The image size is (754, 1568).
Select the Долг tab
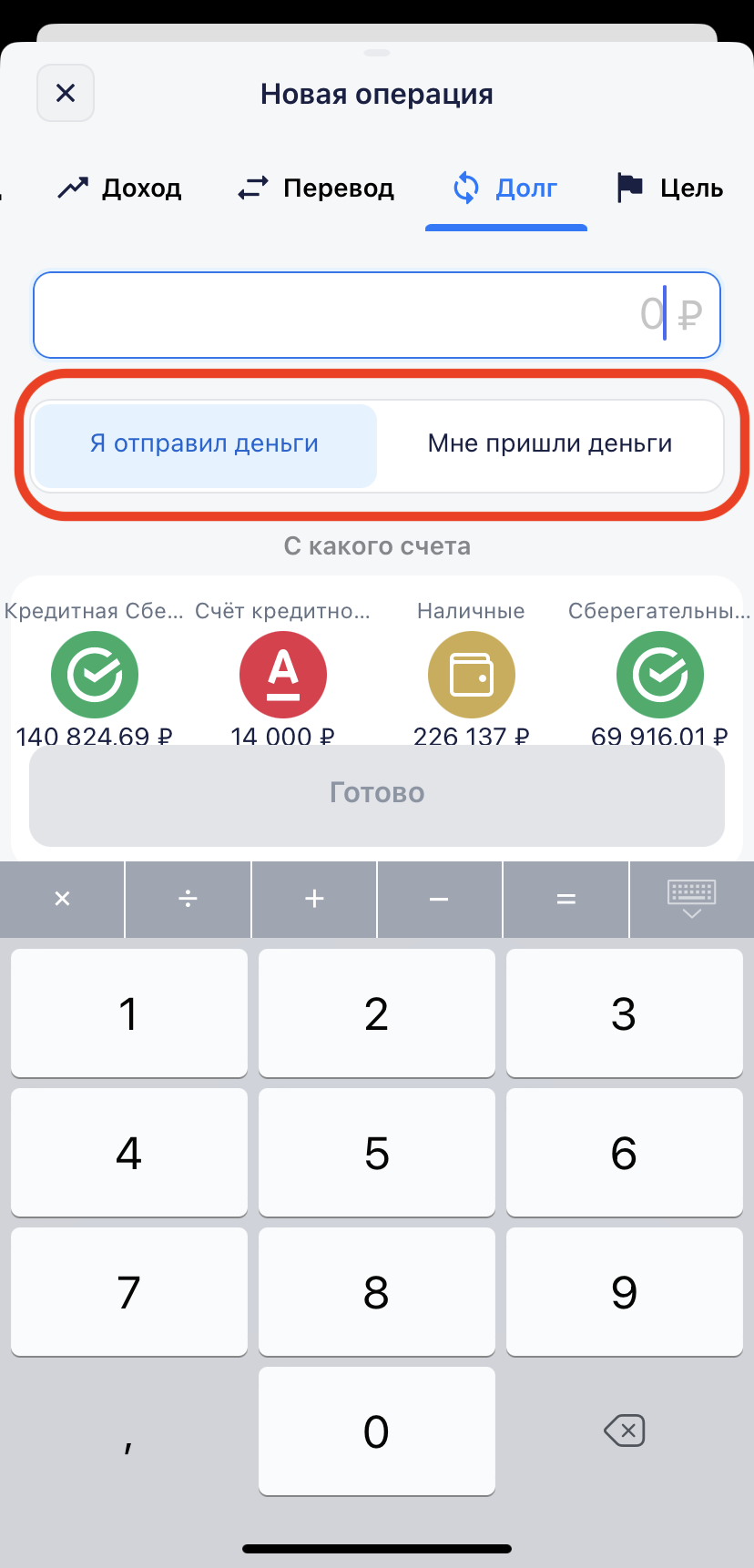505,188
